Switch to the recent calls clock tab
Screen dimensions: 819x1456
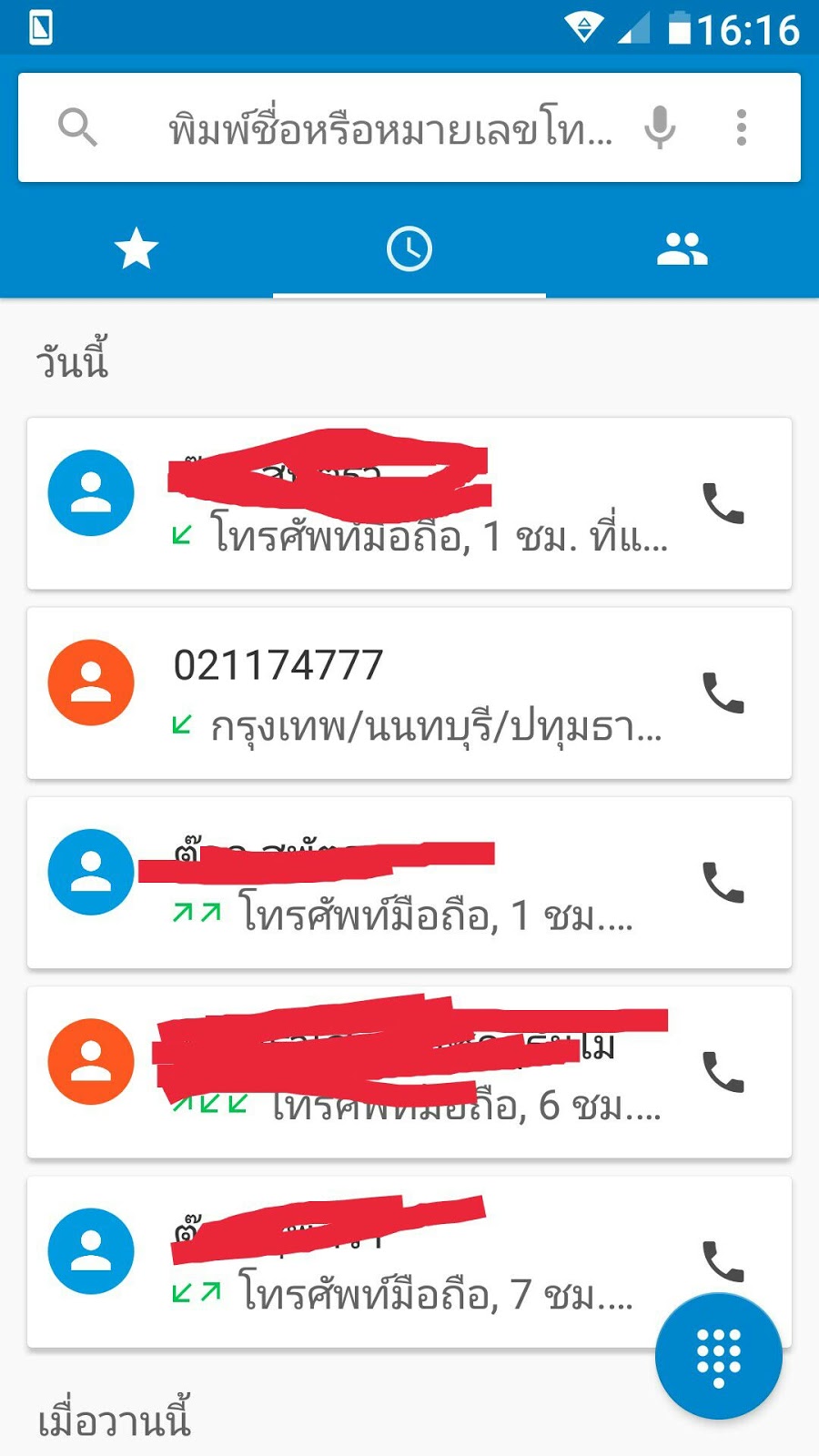[x=409, y=248]
